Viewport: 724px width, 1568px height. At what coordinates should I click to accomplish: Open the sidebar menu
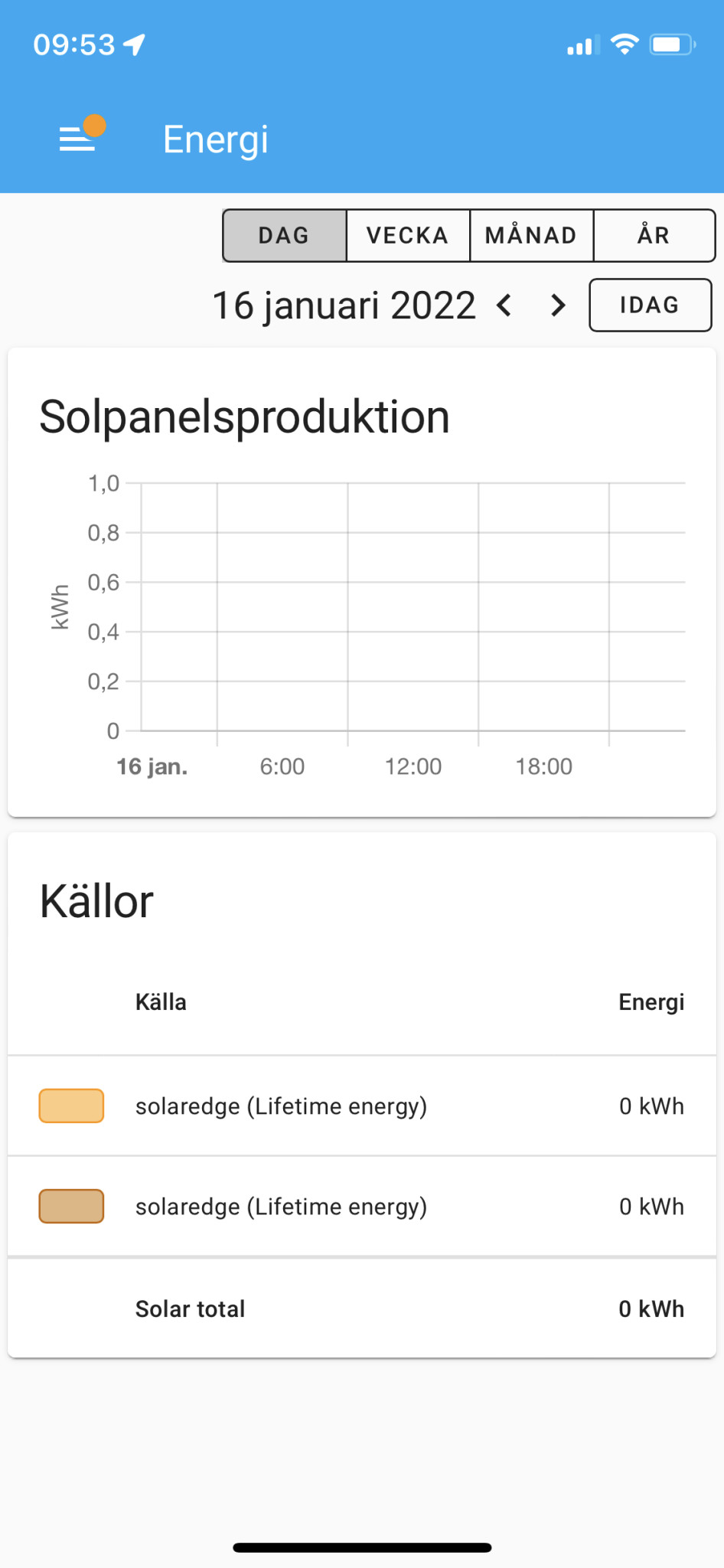78,139
